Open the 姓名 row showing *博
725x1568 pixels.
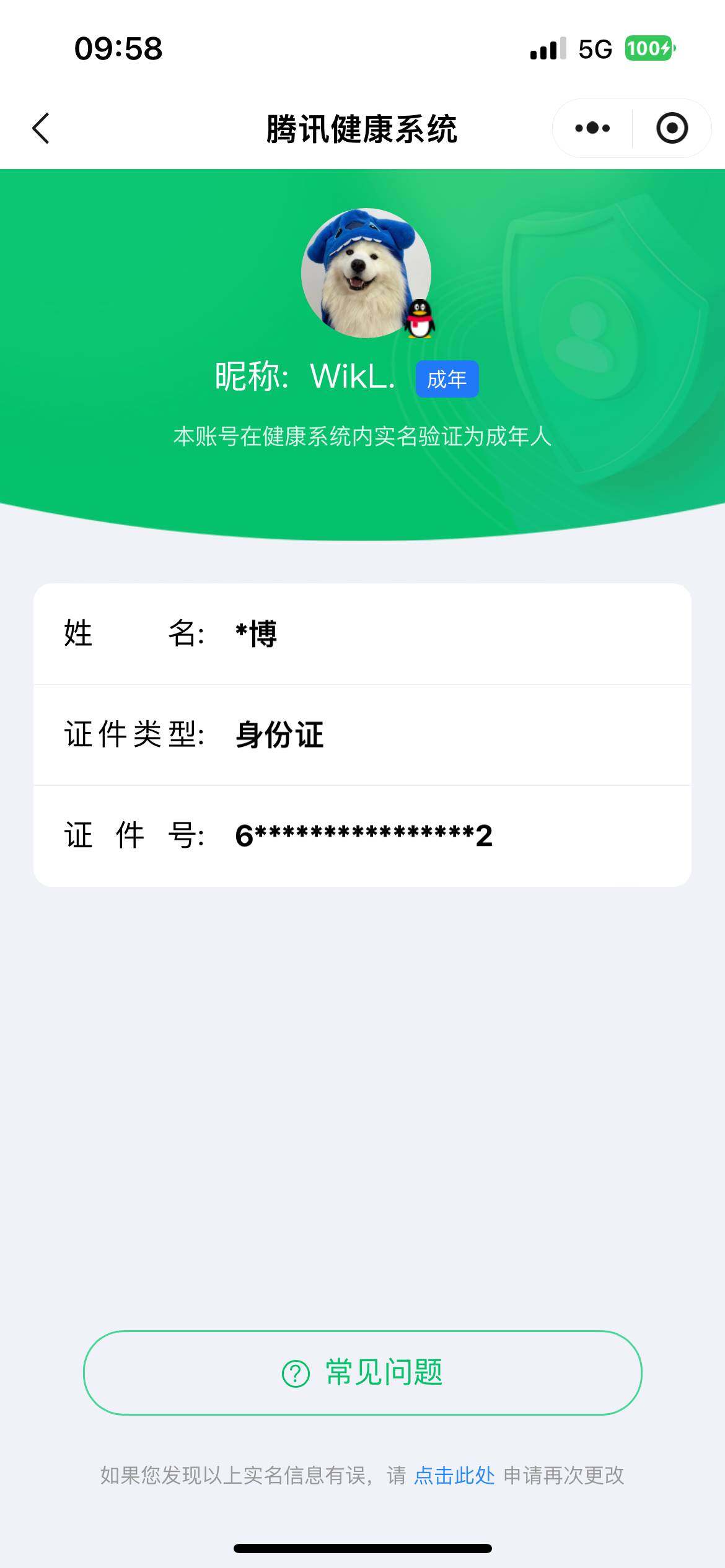[362, 635]
